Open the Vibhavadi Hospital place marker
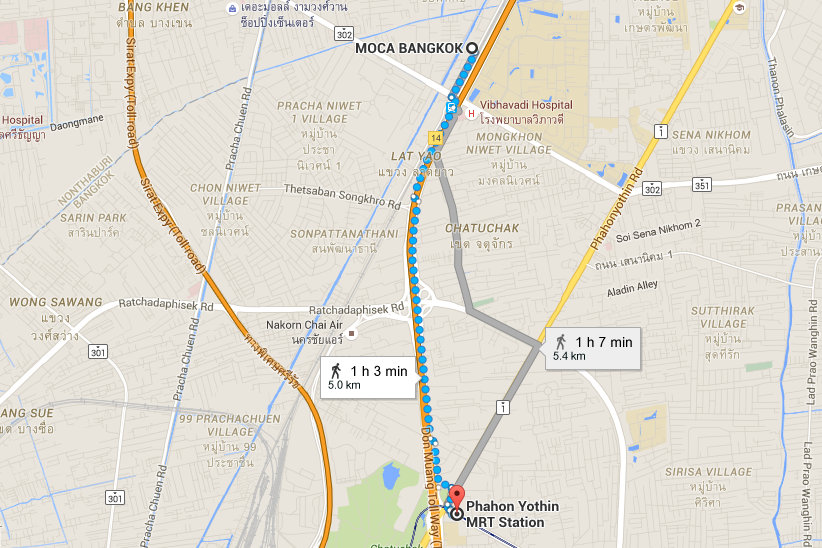Screen dimensions: 822x548 pos(471,113)
